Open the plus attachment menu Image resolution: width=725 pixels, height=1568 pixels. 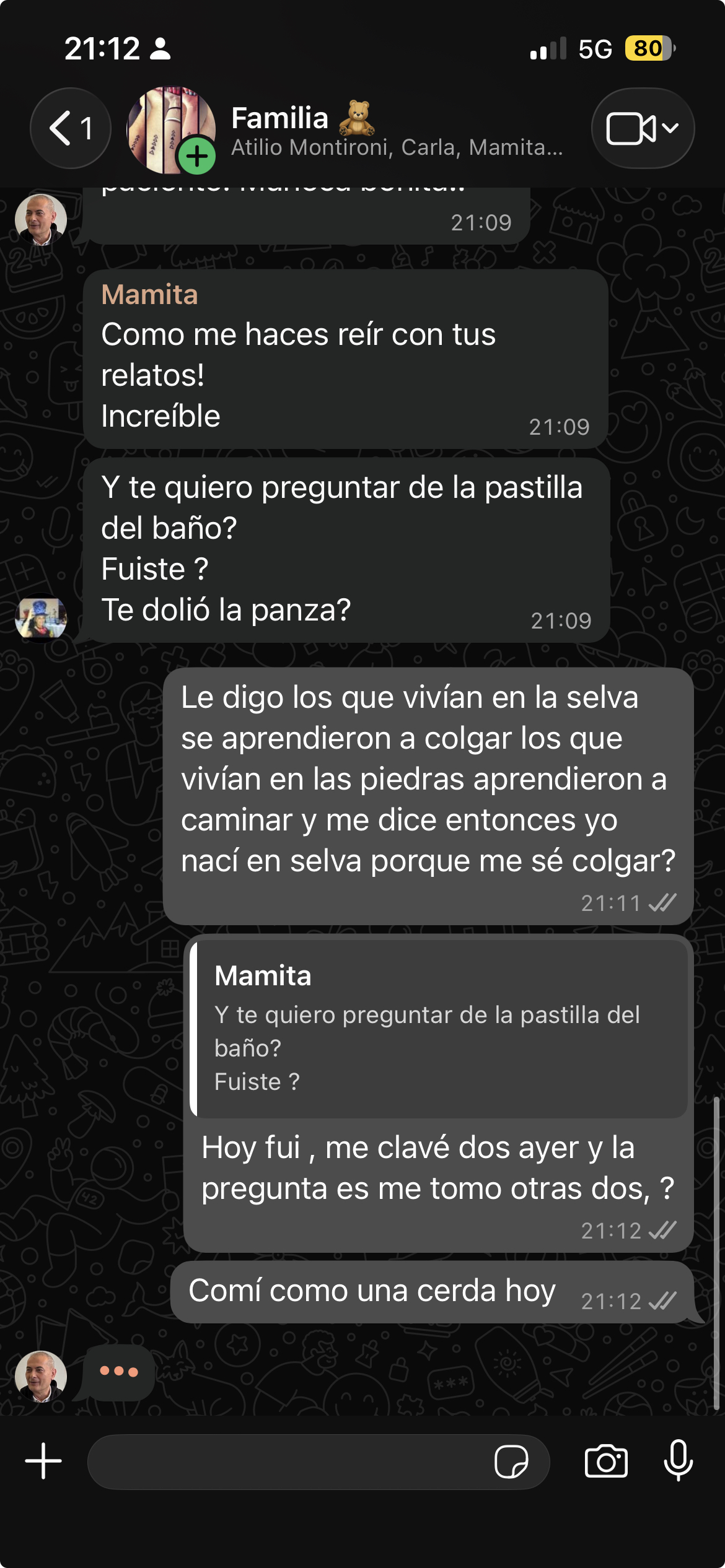pos(43,1461)
